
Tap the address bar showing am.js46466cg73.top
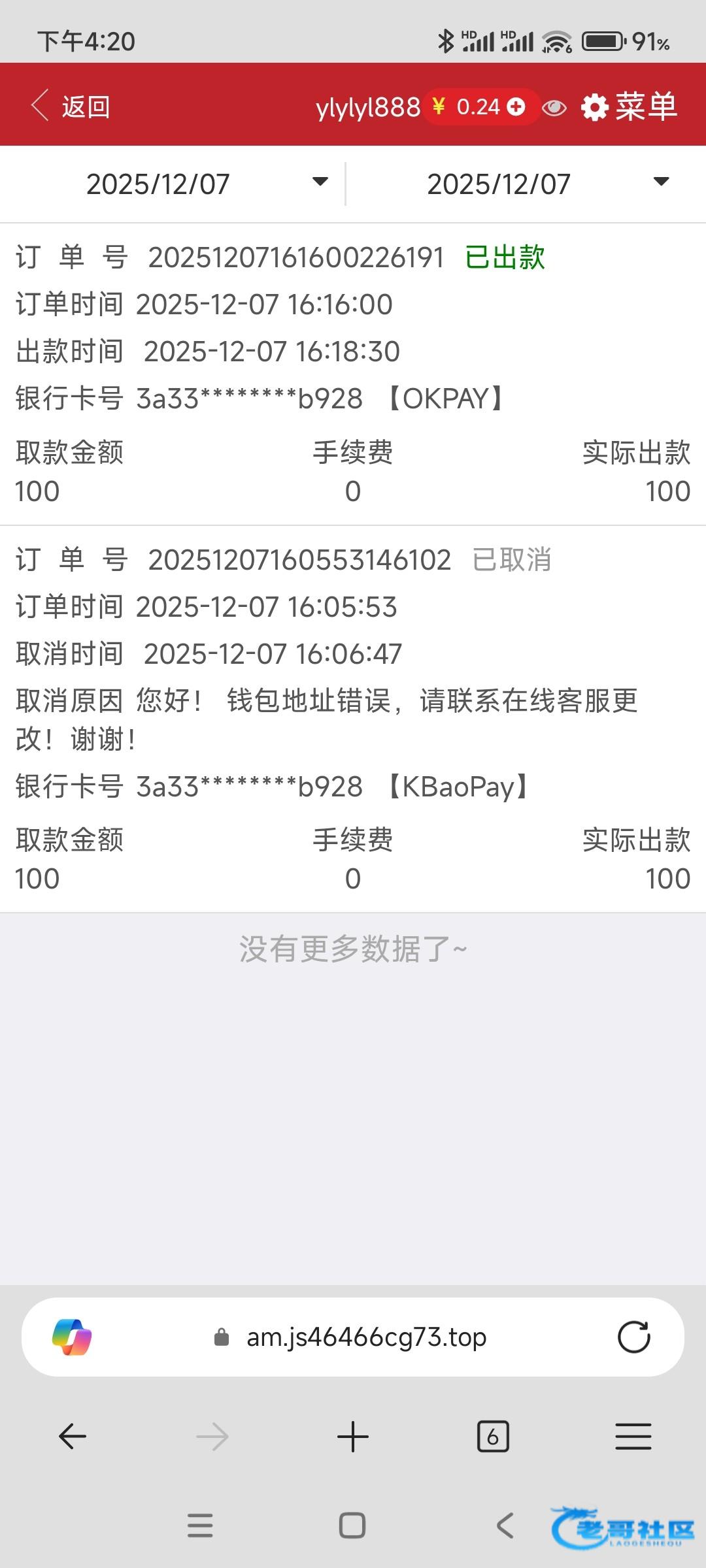(366, 1337)
